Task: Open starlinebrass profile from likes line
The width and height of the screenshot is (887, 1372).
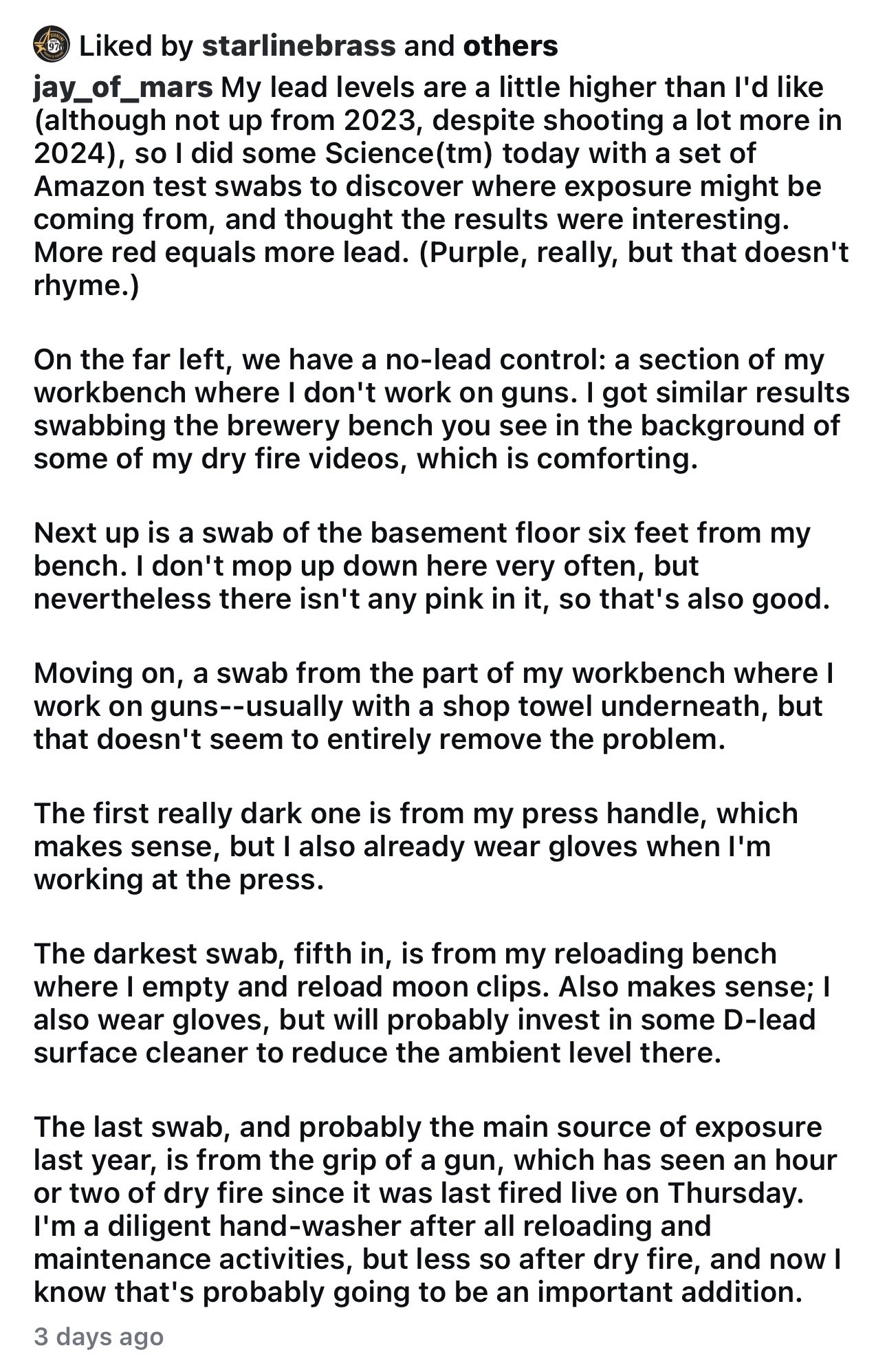Action: 298,47
